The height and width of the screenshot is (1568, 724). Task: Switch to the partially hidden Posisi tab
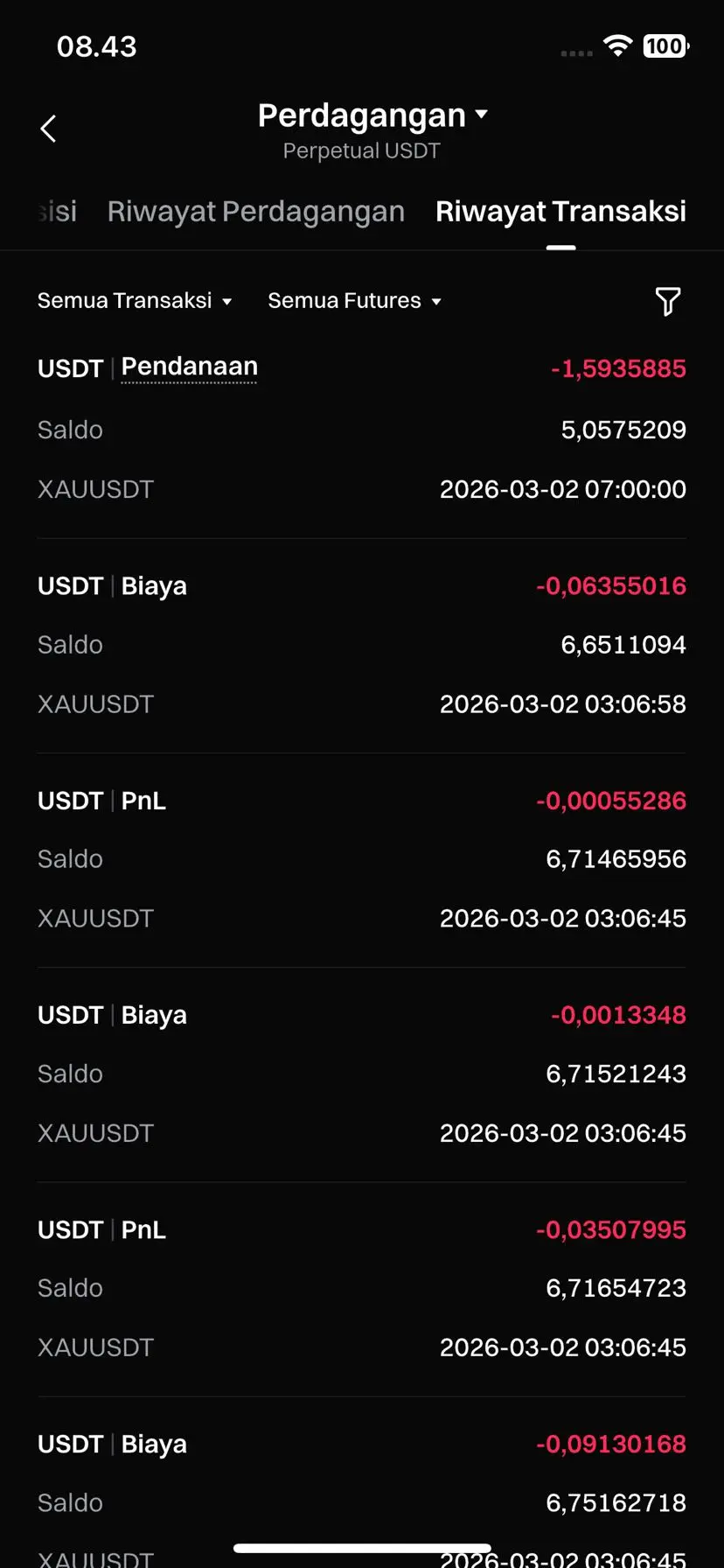tap(58, 212)
